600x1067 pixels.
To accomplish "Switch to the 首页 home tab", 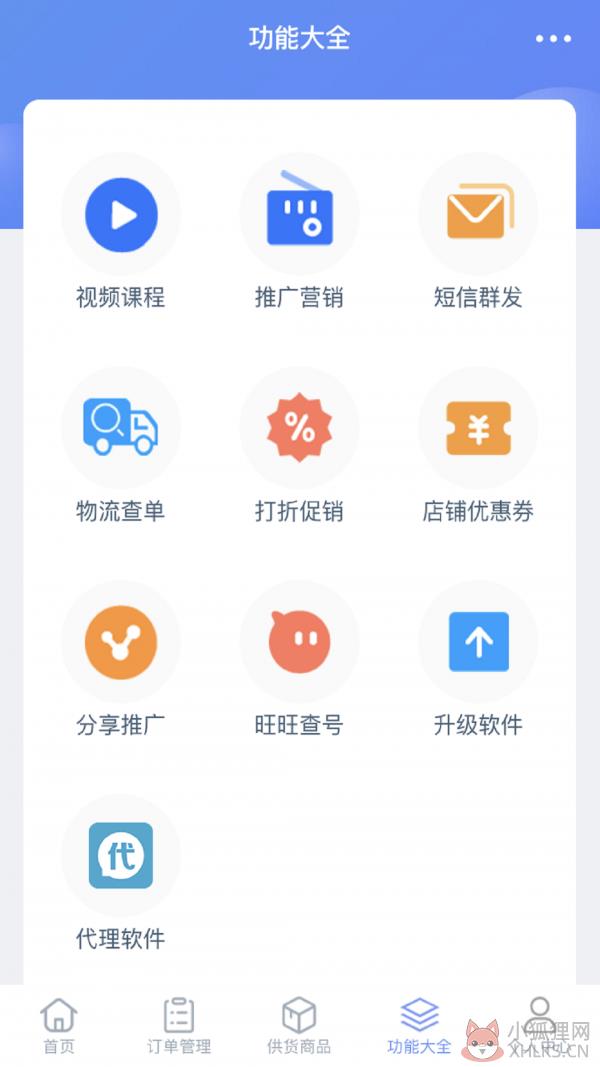I will point(59,1025).
